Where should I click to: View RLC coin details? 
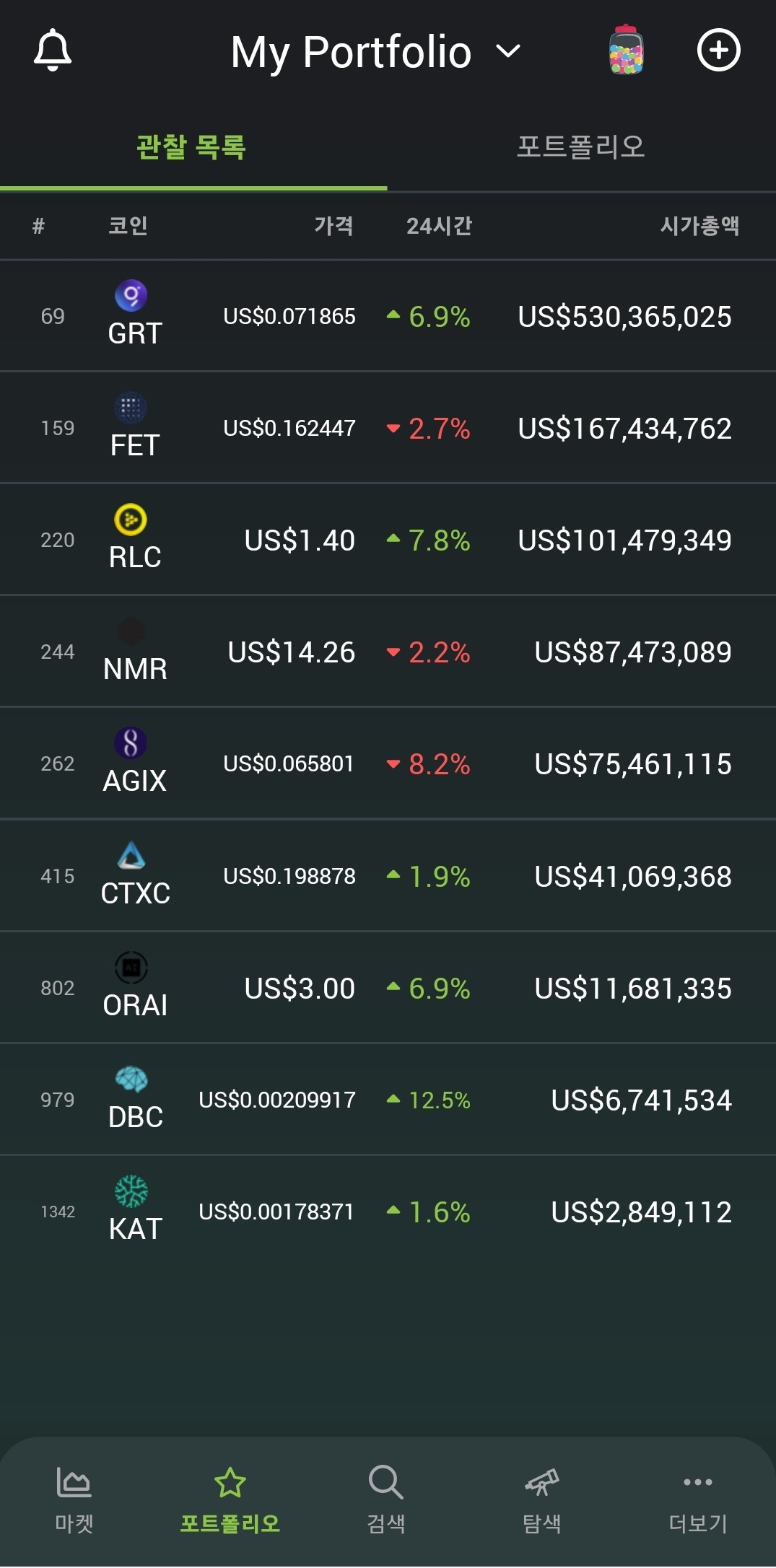388,540
